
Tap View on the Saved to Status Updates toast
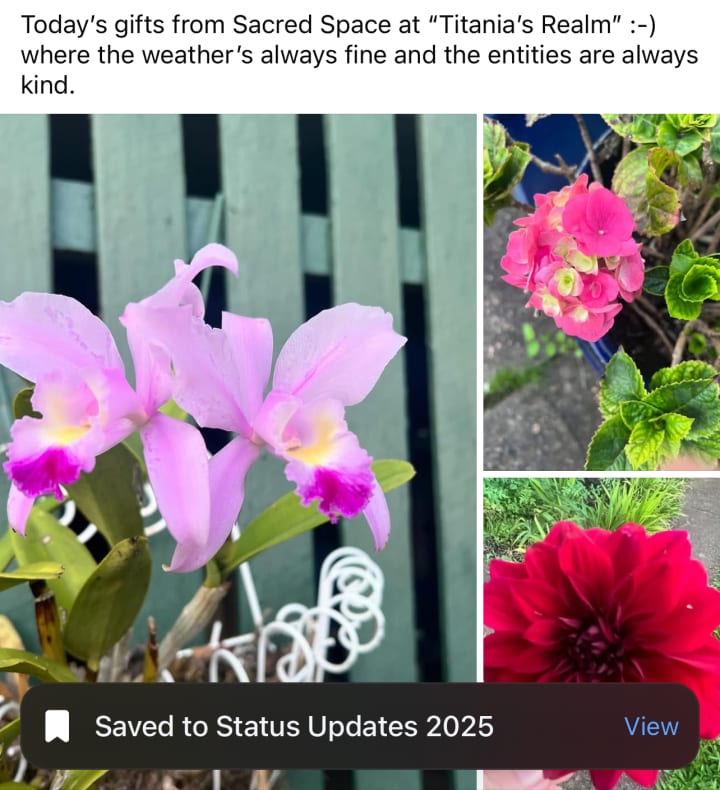(651, 727)
